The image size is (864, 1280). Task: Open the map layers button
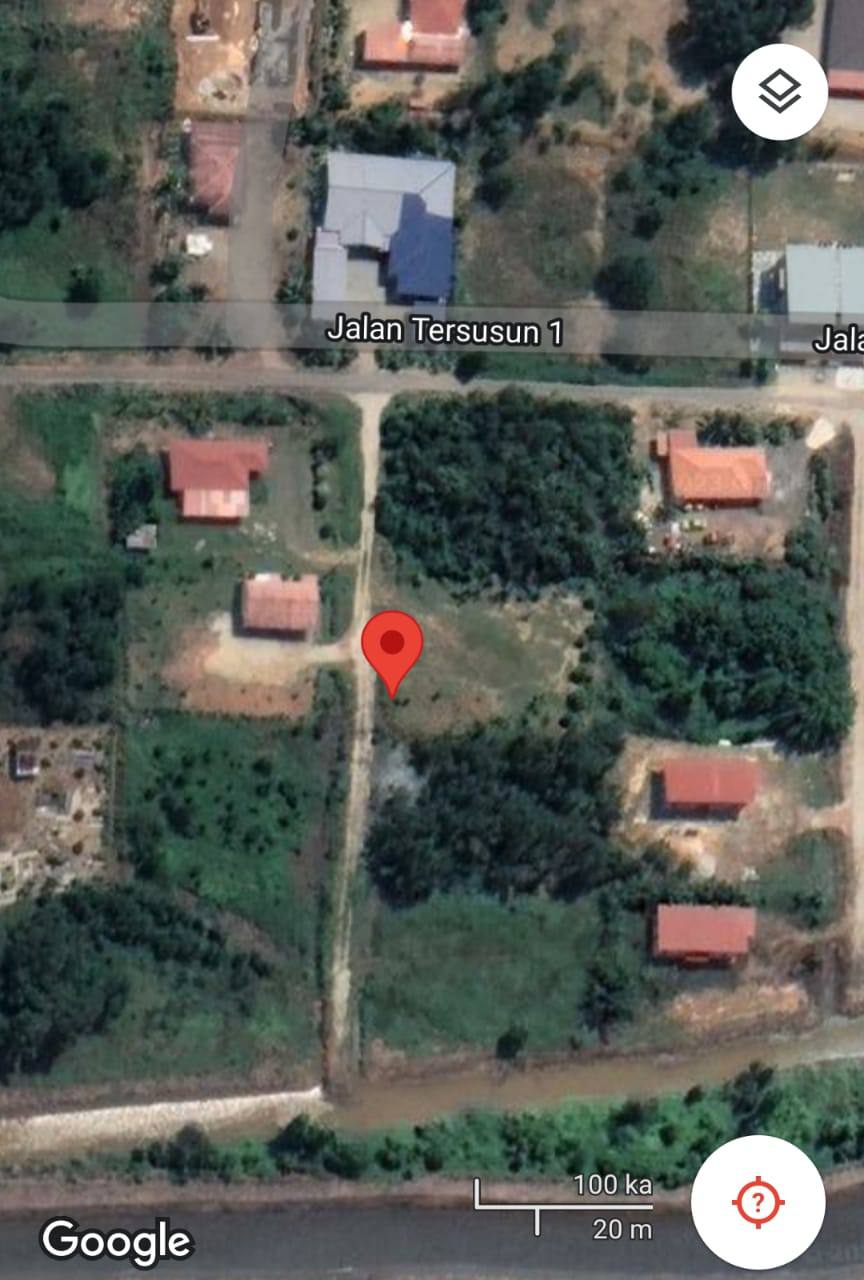tap(779, 92)
